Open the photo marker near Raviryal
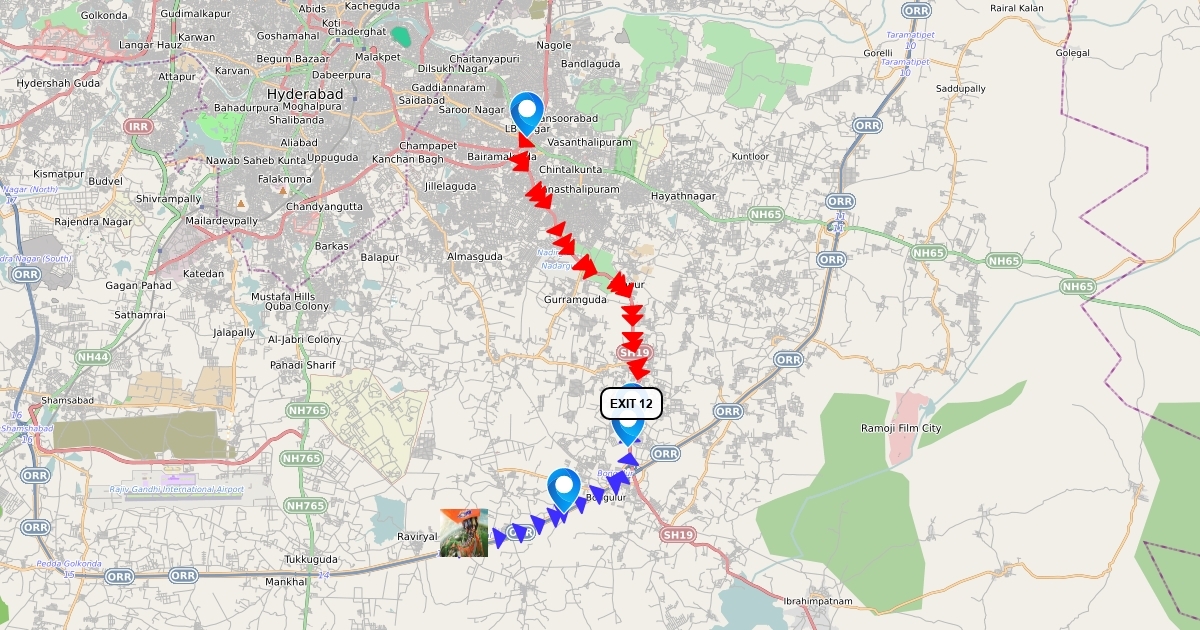The width and height of the screenshot is (1200, 630). (x=464, y=533)
